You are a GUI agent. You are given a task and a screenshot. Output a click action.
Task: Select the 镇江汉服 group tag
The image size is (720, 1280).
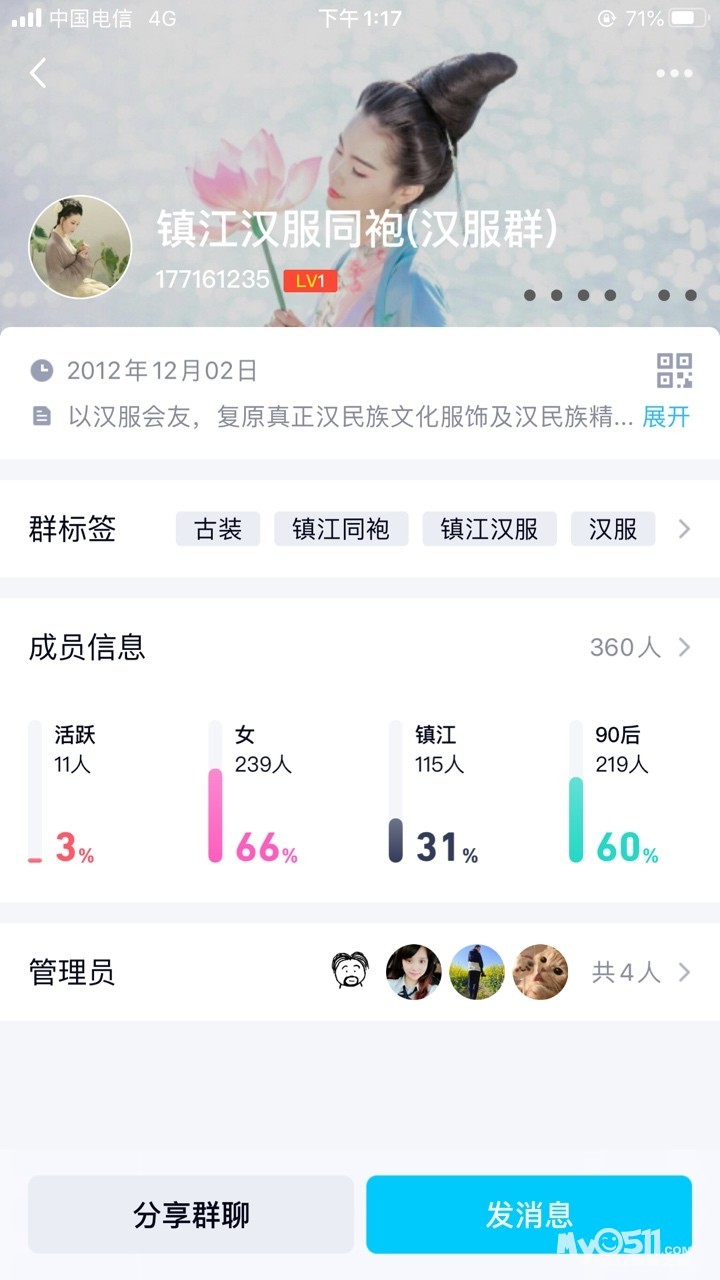489,529
